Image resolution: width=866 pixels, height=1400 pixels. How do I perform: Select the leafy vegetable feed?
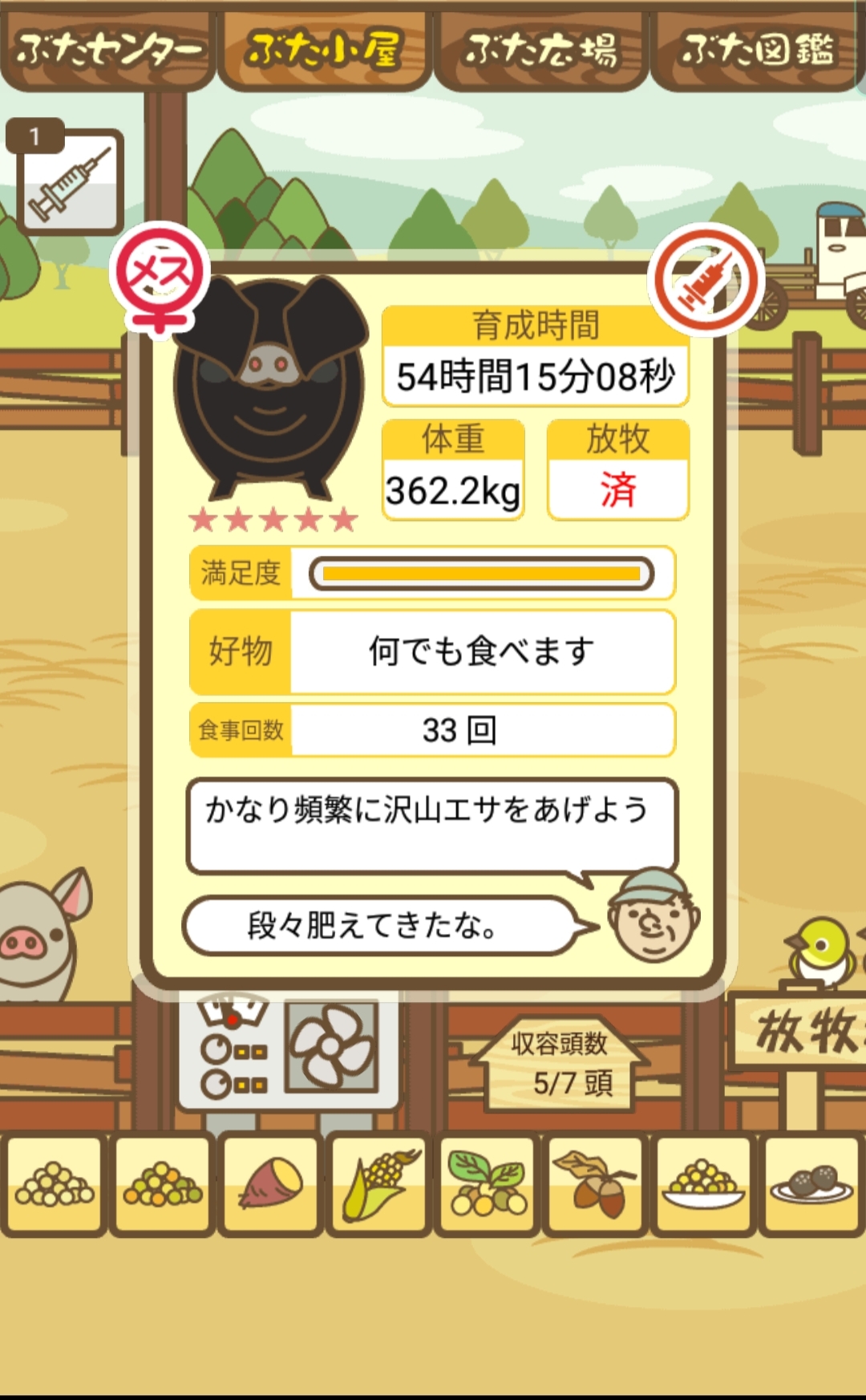tap(488, 1185)
